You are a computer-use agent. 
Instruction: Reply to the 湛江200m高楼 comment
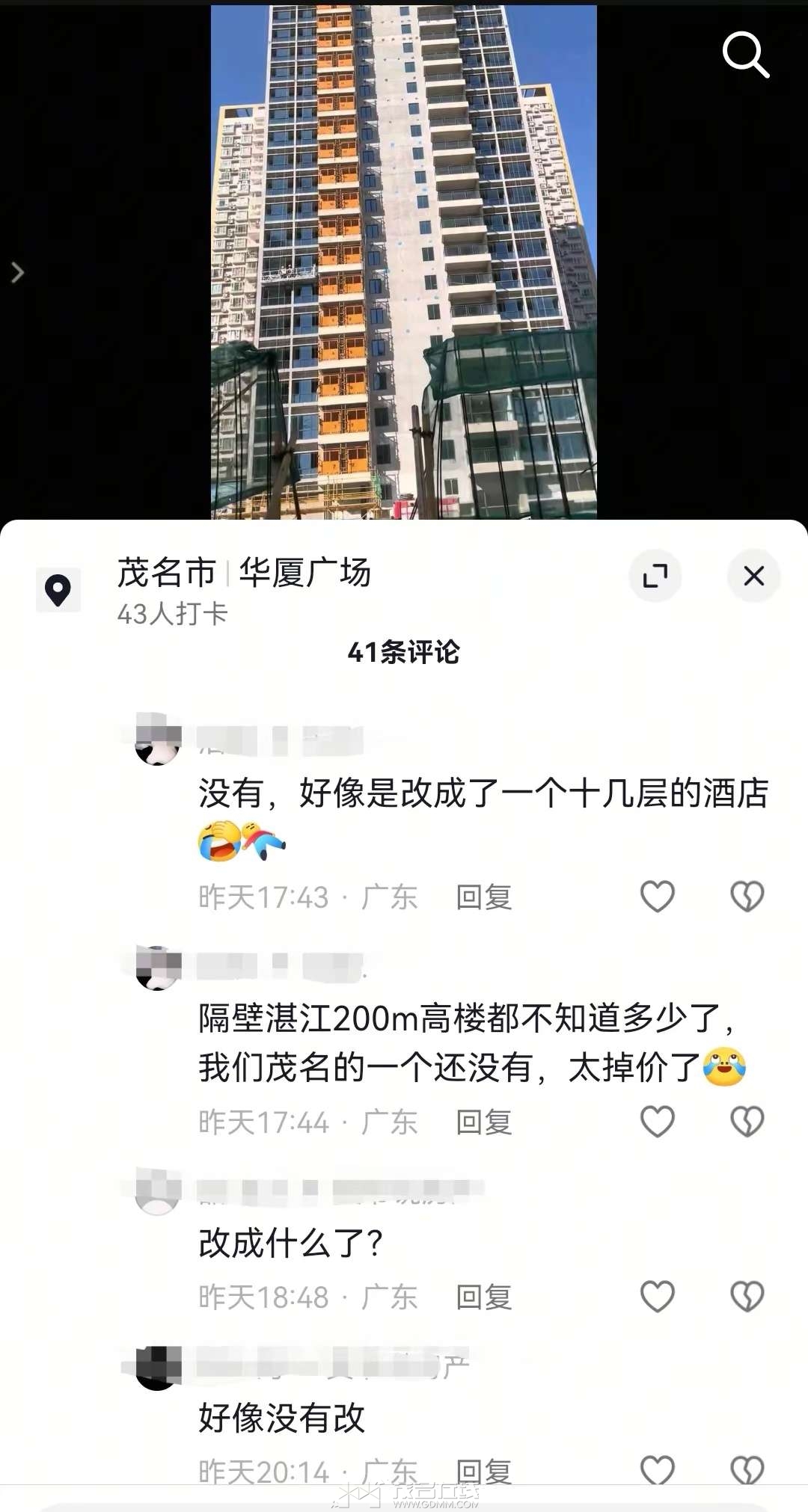(484, 1122)
